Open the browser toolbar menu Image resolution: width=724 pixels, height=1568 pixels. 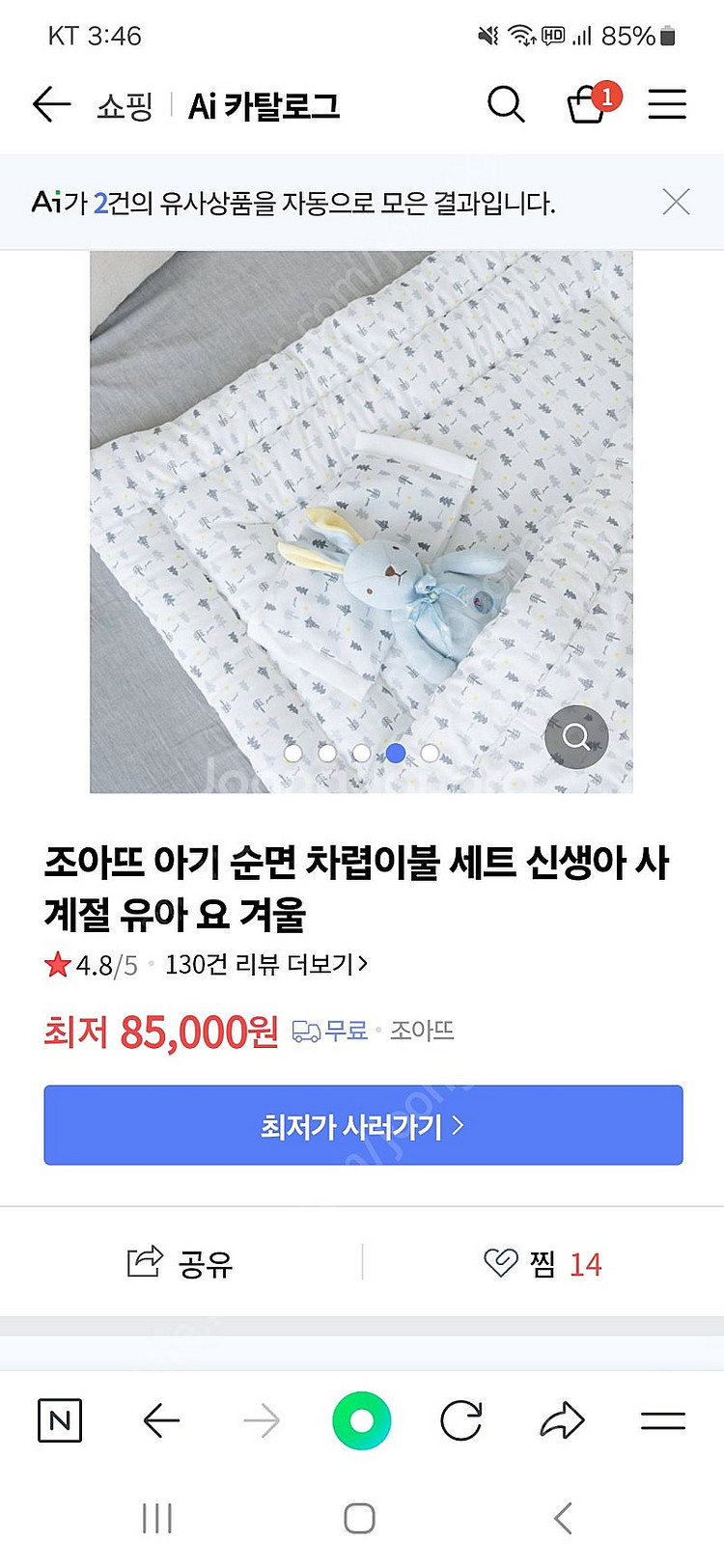pyautogui.click(x=663, y=1420)
